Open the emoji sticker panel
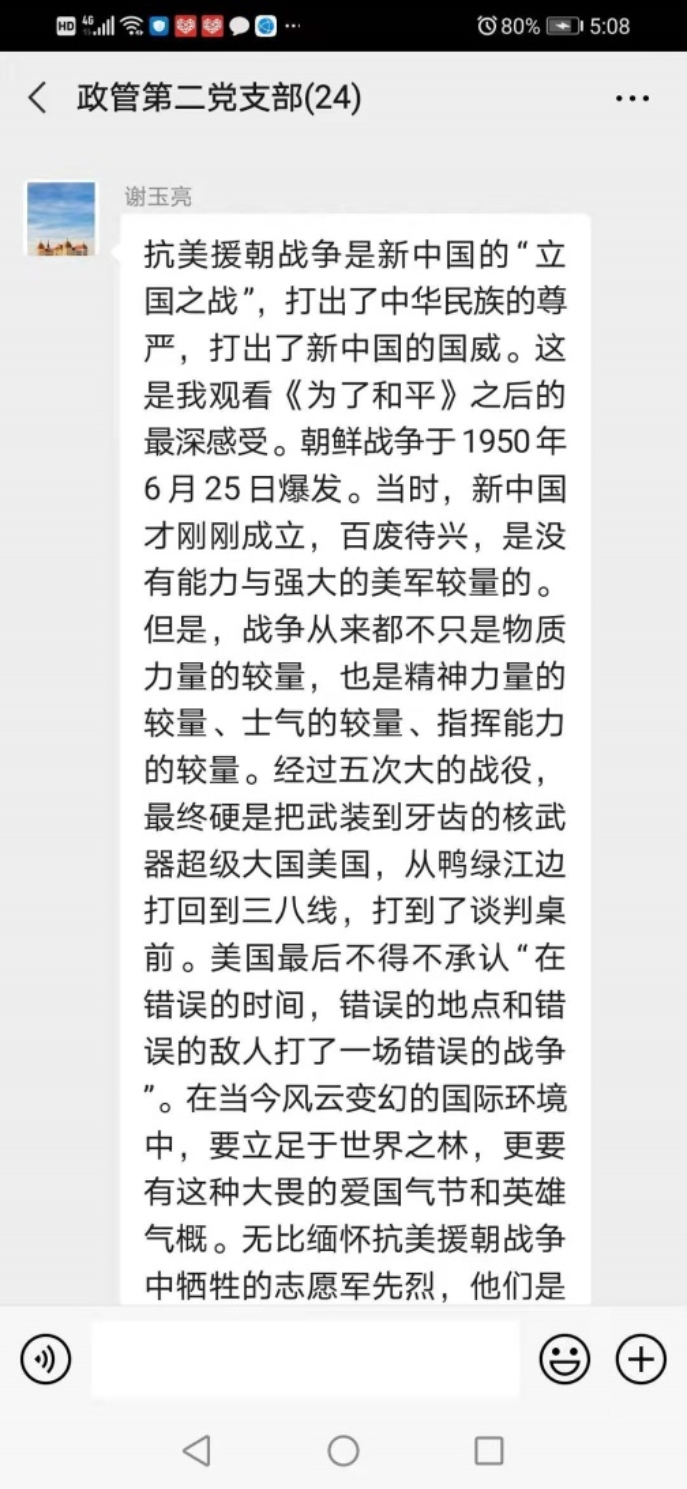 click(564, 1360)
